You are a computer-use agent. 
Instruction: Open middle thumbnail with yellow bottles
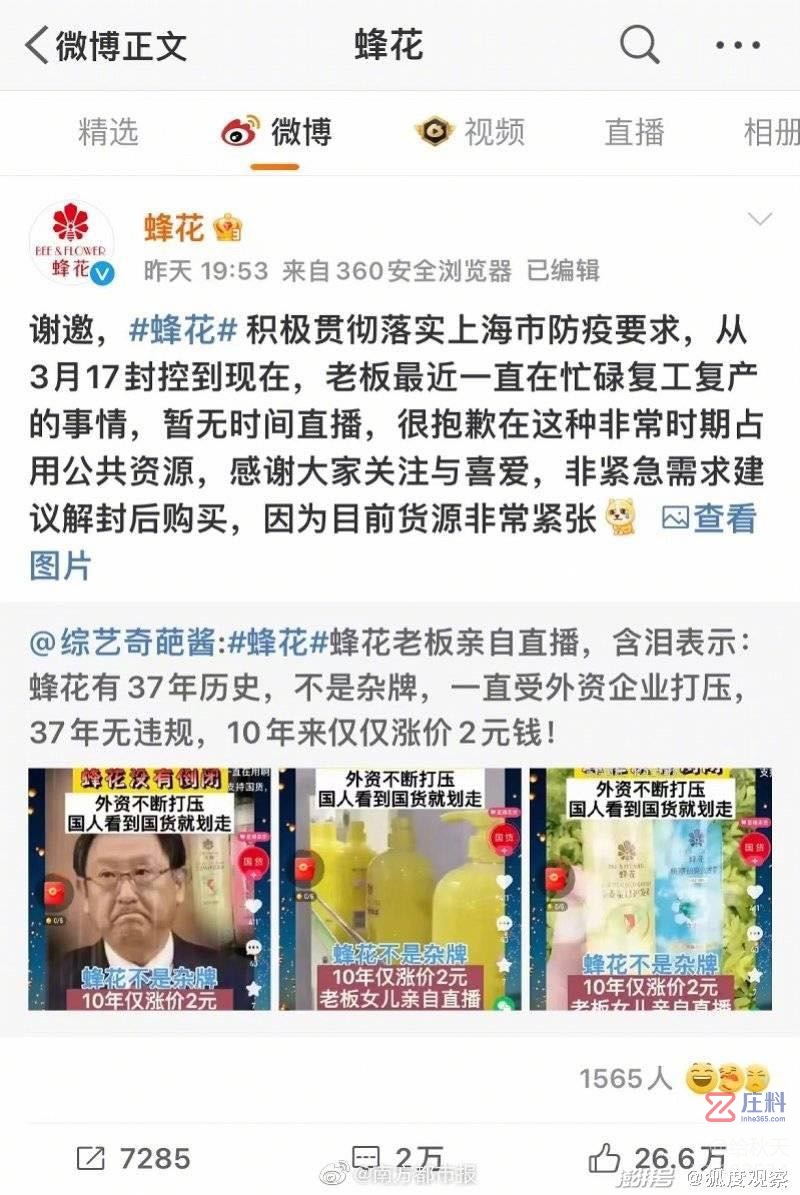(x=400, y=888)
